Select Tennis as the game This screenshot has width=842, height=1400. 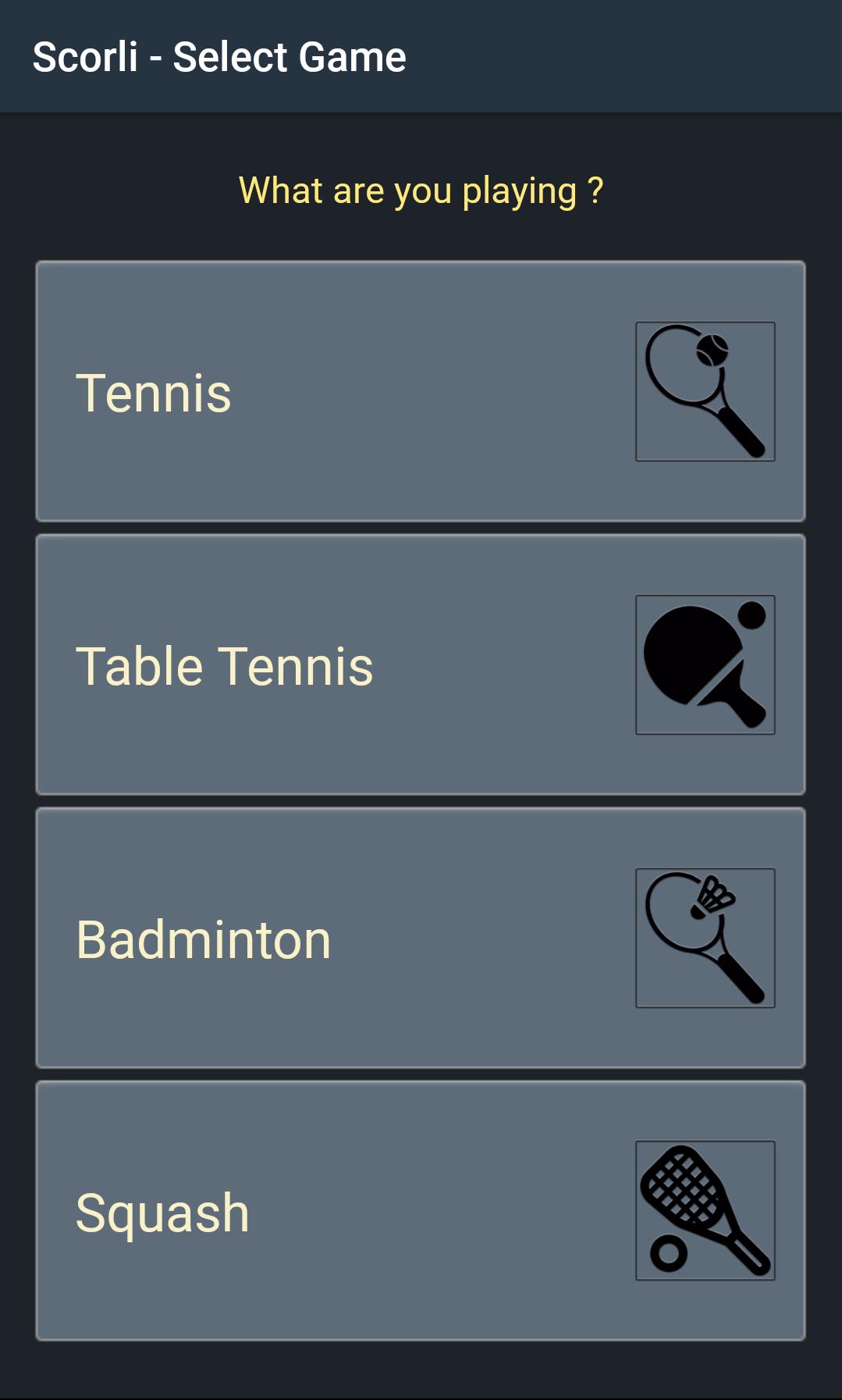pos(421,391)
